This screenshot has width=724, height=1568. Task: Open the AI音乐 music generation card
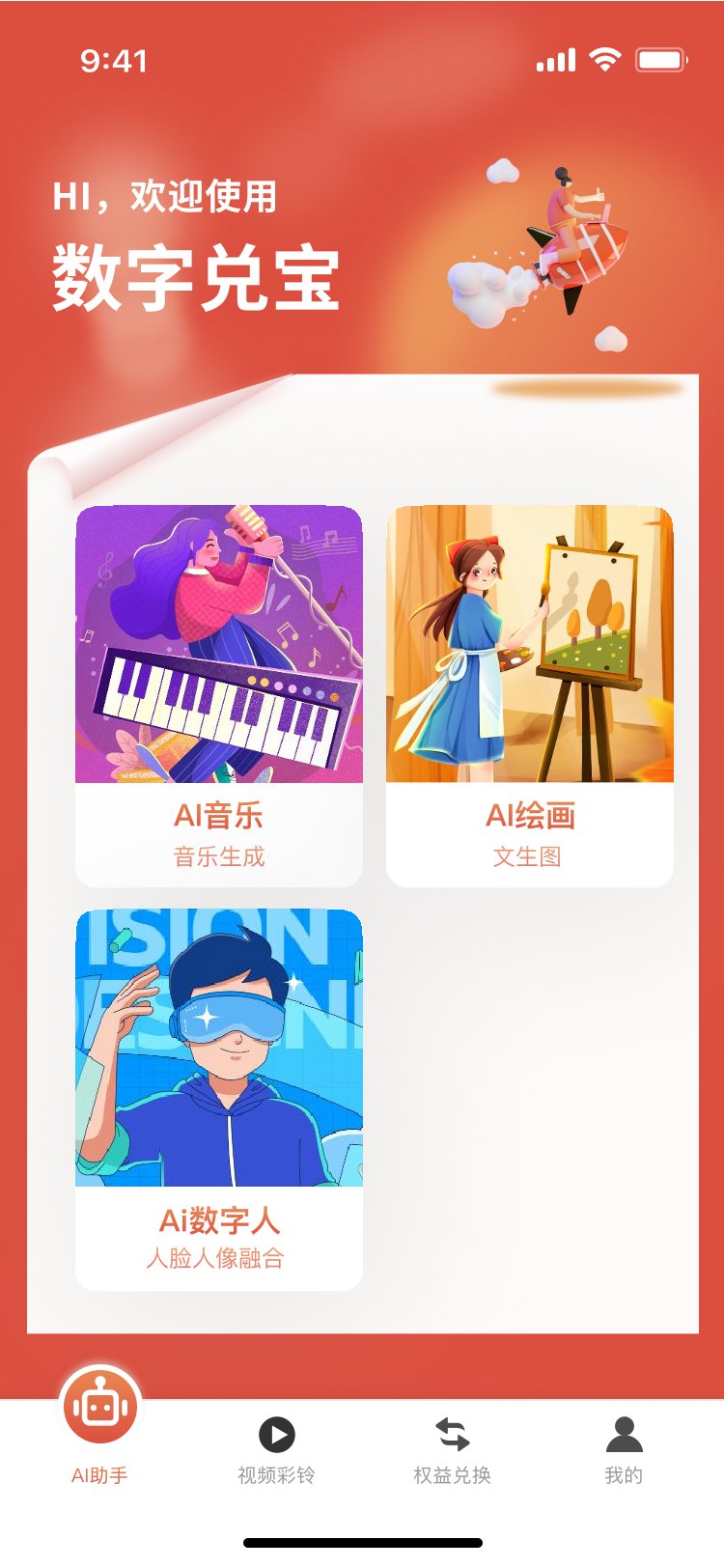coord(219,695)
